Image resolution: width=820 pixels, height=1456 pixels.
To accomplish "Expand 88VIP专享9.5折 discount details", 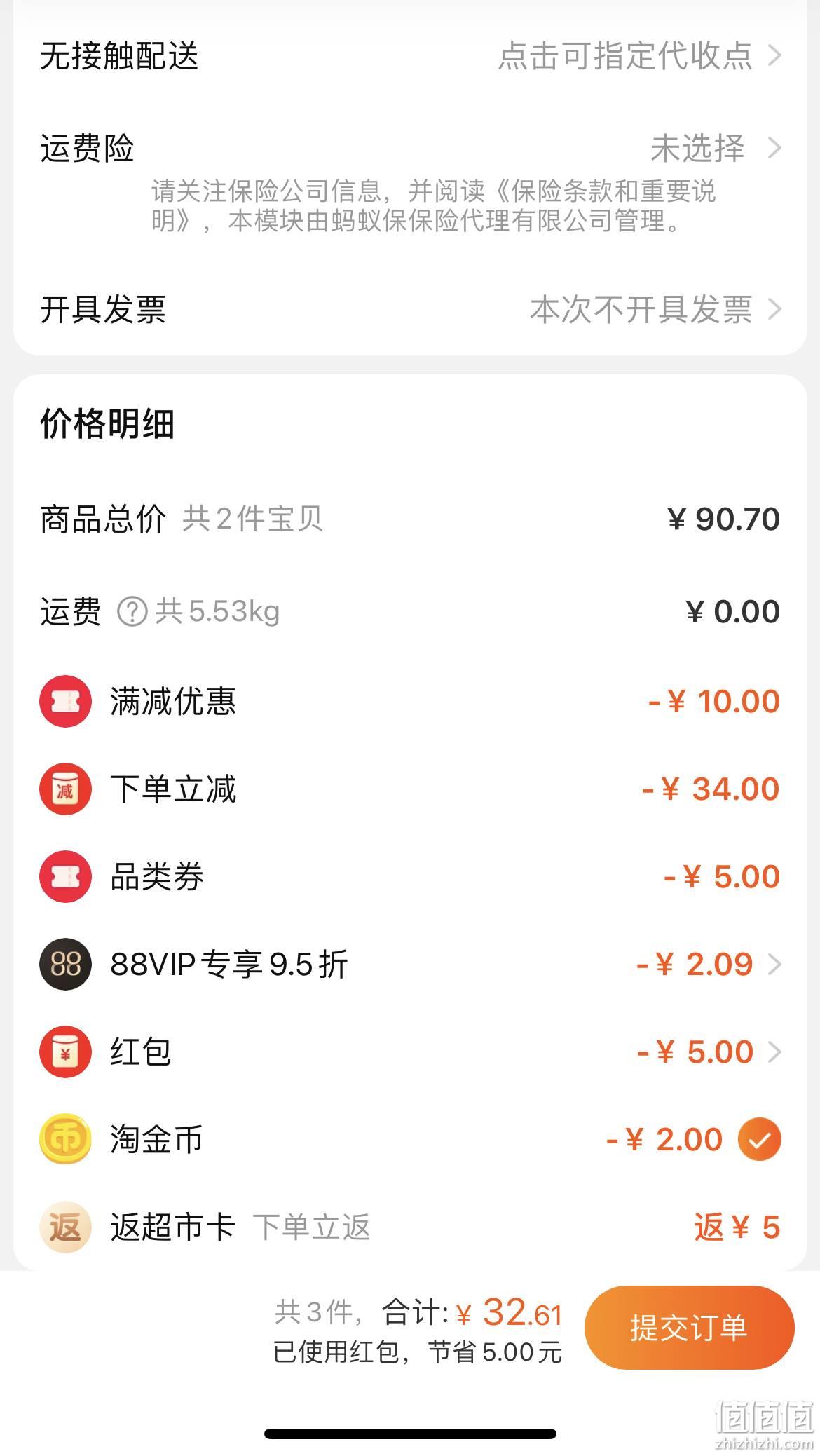I will pos(410,964).
